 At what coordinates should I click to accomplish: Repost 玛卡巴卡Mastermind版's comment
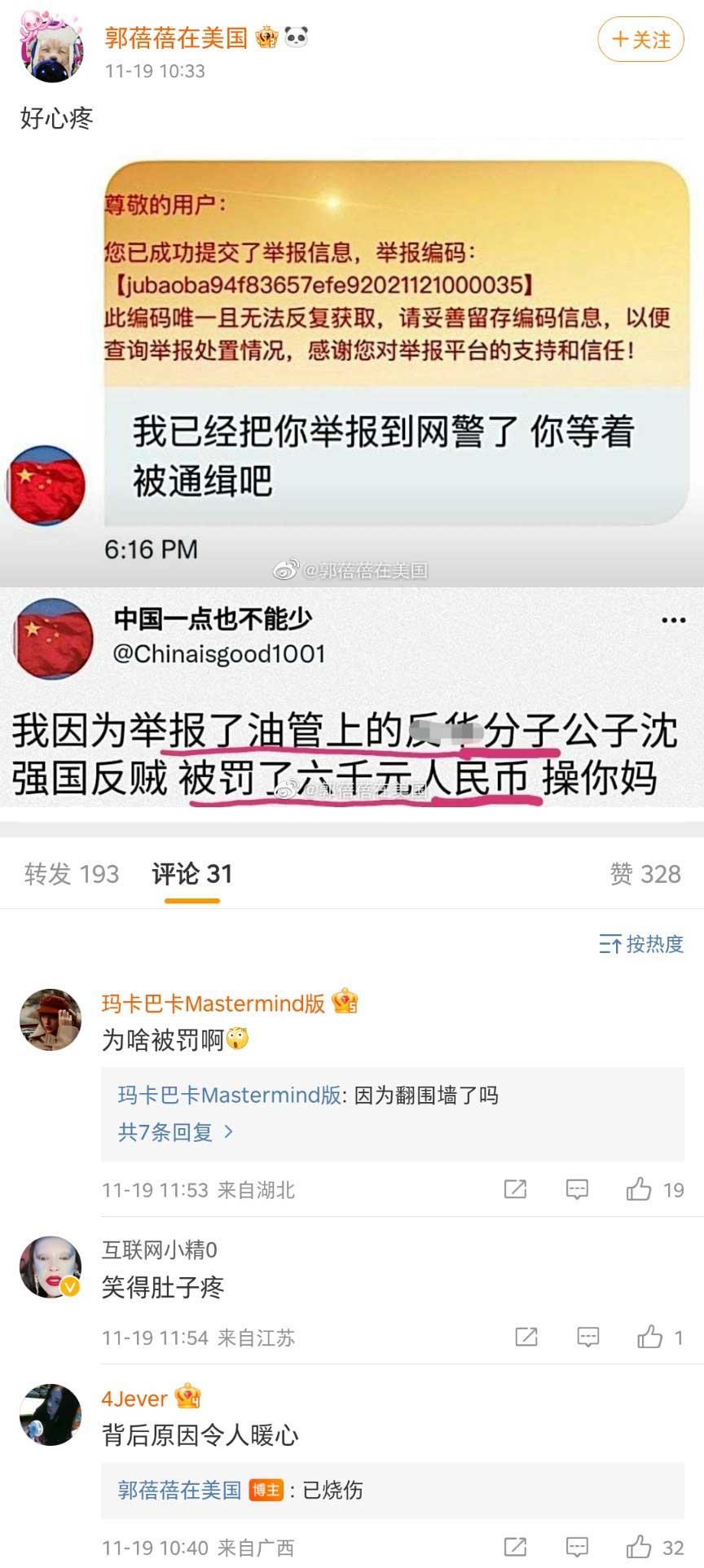click(515, 1190)
